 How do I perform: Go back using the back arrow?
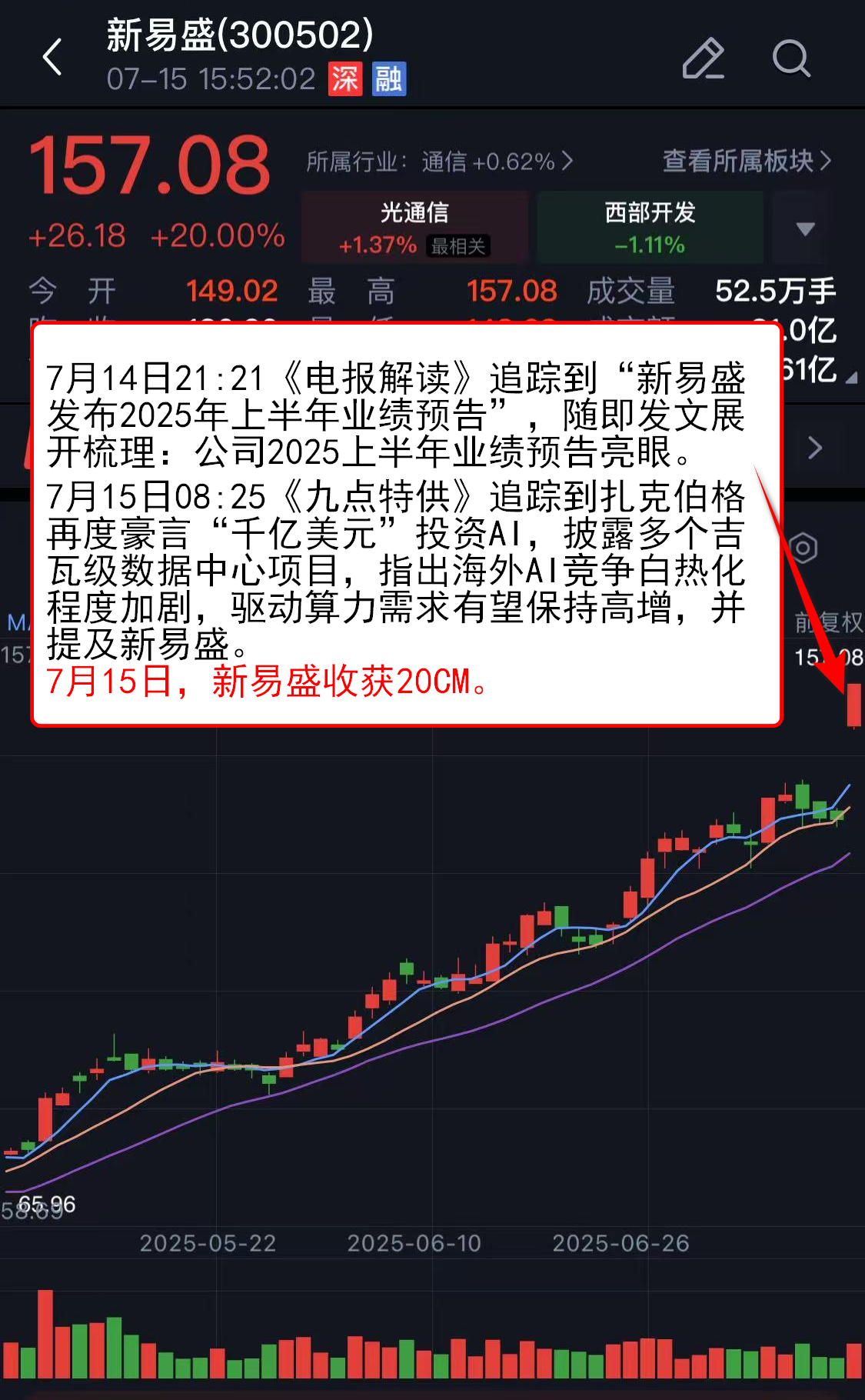pyautogui.click(x=52, y=58)
